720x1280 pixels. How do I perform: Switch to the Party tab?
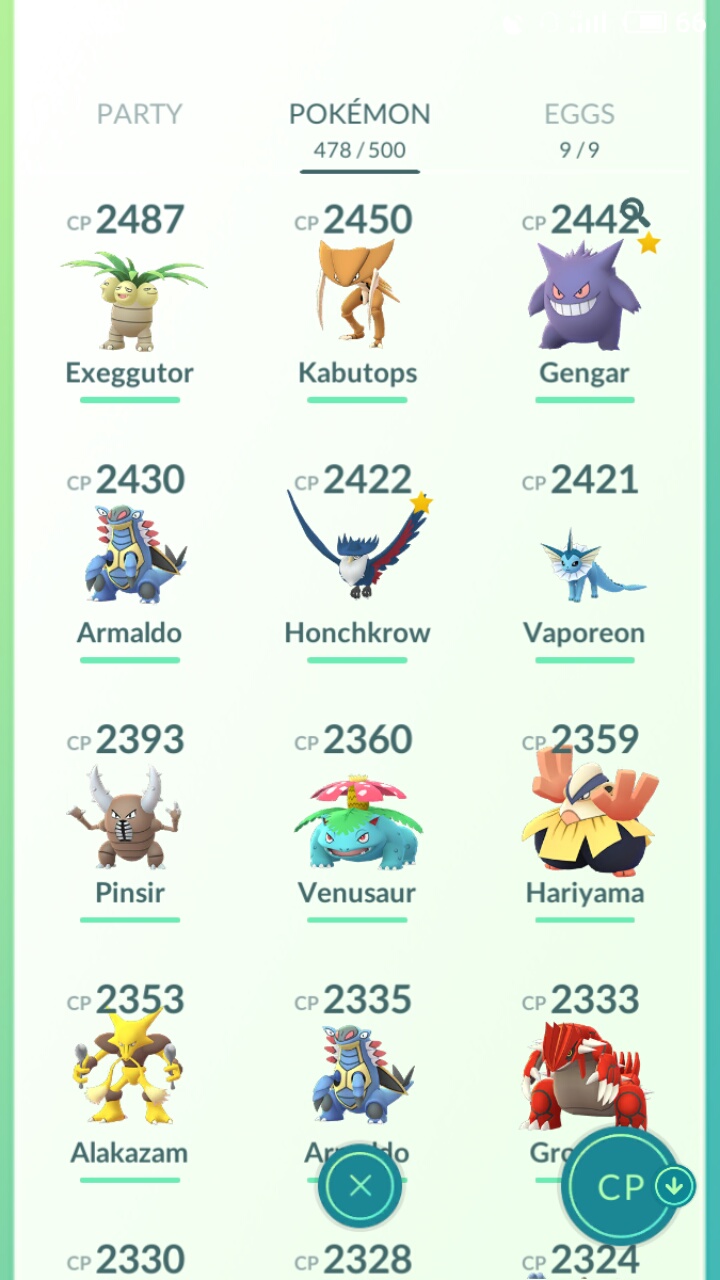click(139, 114)
